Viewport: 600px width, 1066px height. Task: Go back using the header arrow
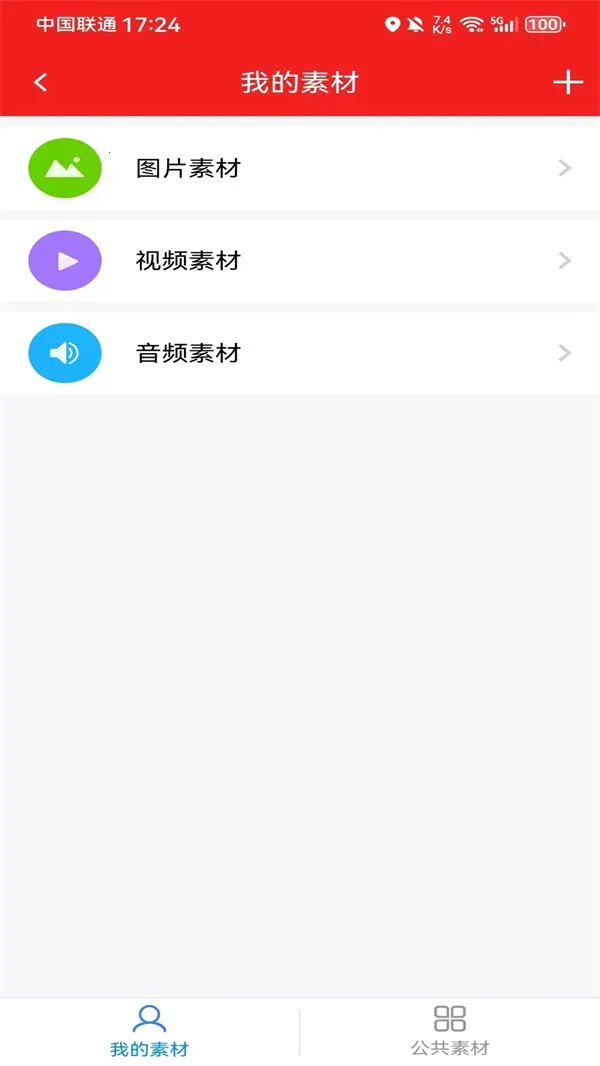pyautogui.click(x=41, y=83)
